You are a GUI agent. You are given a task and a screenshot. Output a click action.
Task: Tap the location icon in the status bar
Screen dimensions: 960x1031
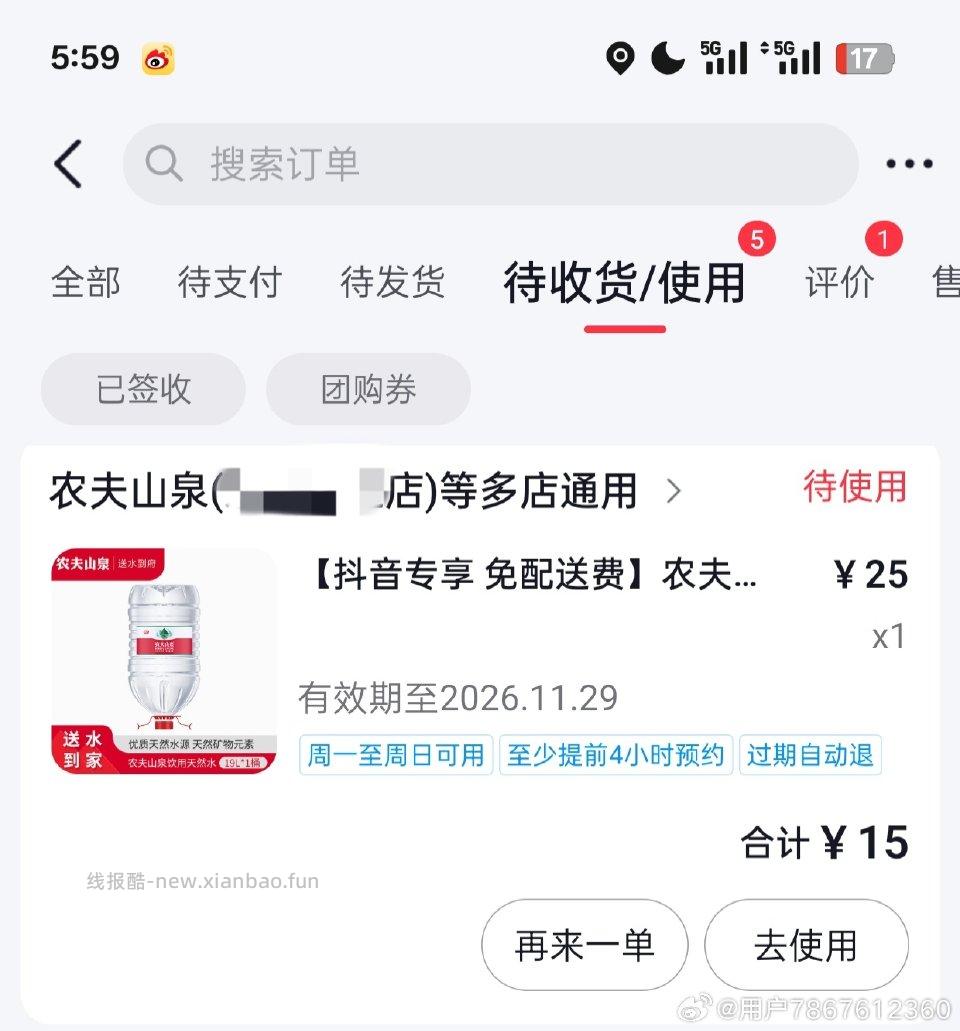click(x=622, y=59)
